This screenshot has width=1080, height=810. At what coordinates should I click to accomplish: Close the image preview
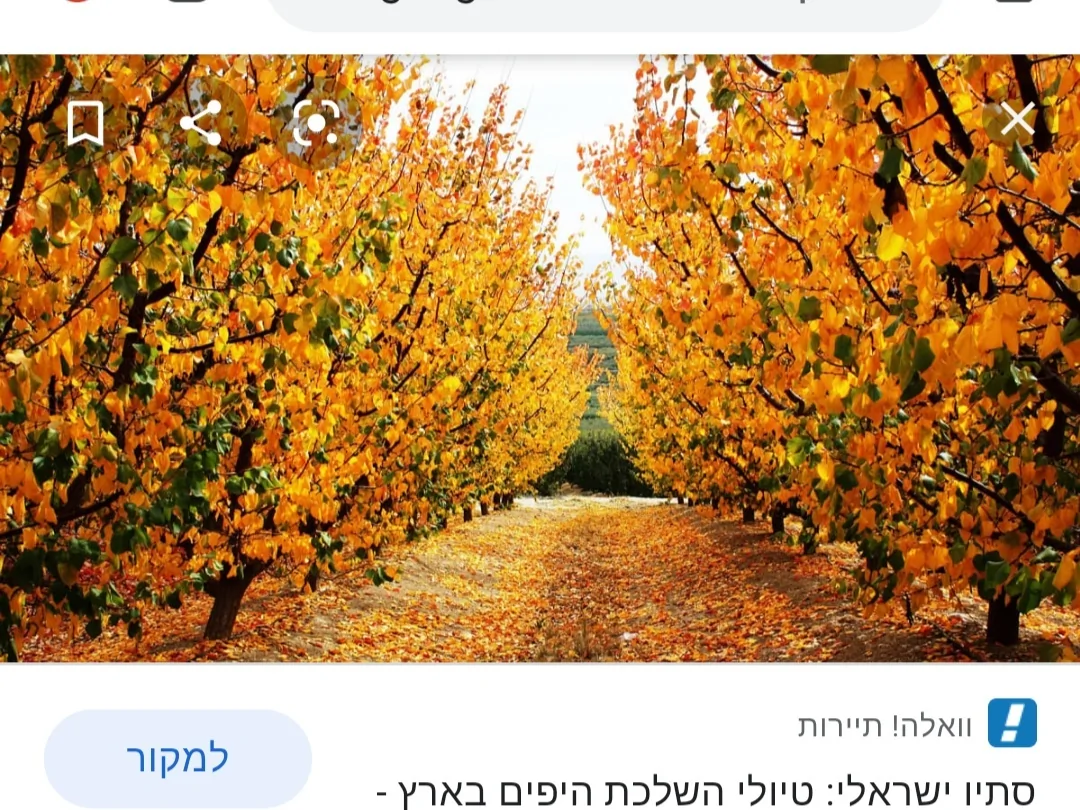click(1017, 120)
